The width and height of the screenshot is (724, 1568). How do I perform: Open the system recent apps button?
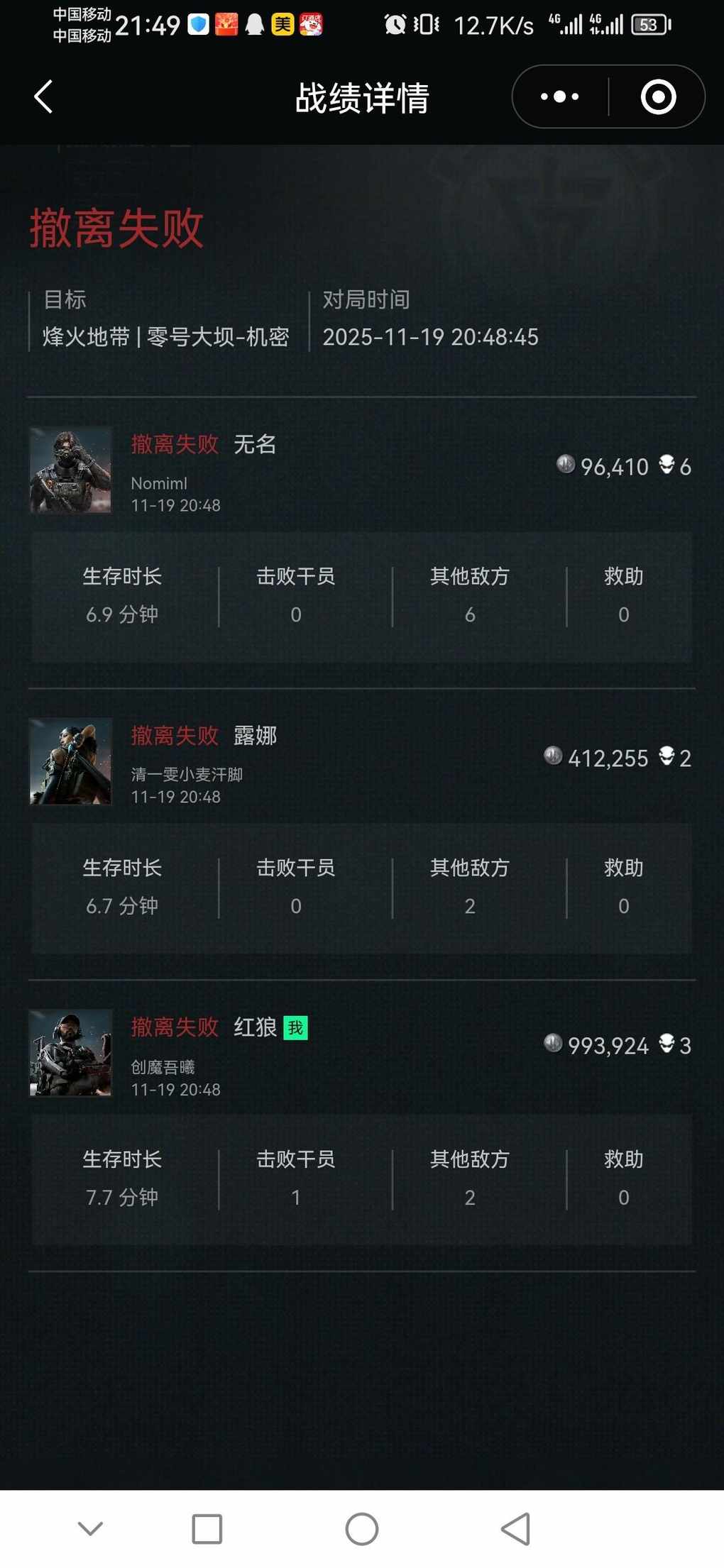tap(207, 1528)
